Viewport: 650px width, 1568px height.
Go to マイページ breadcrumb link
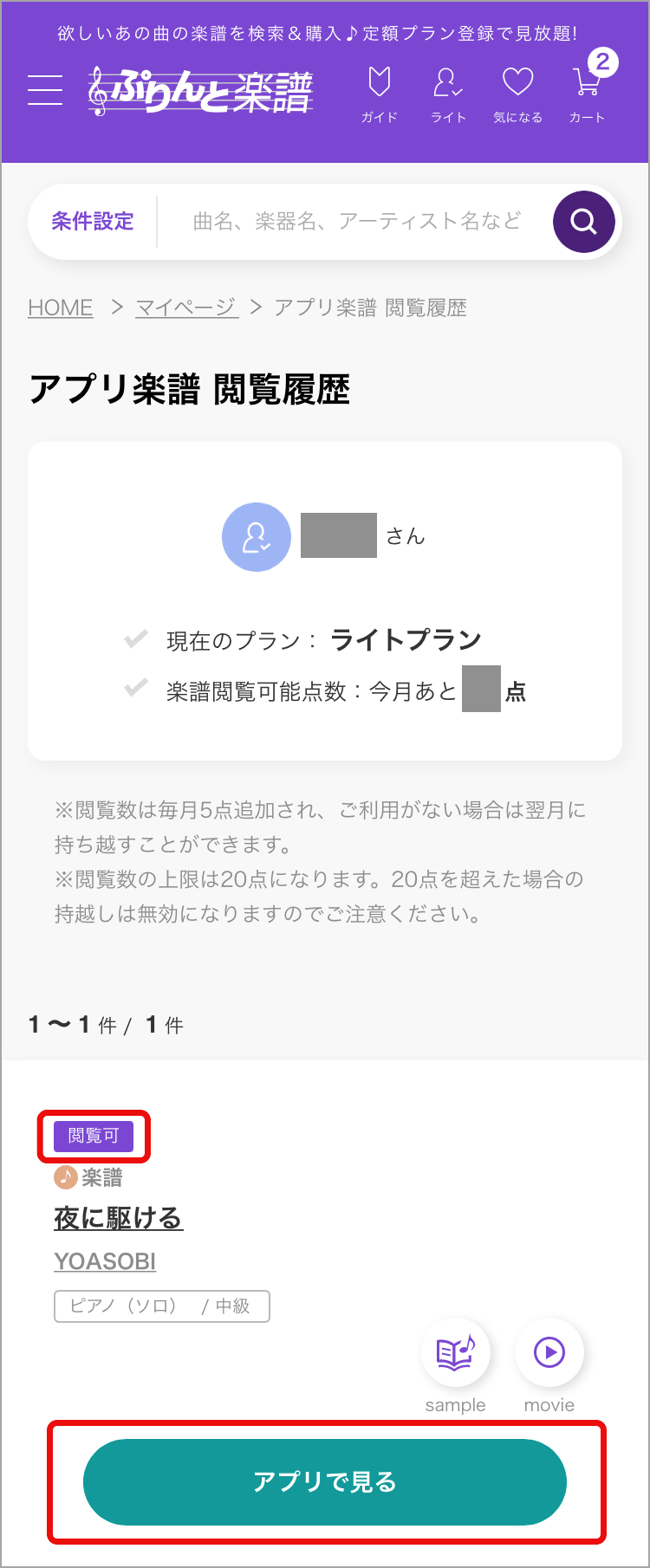(x=186, y=308)
